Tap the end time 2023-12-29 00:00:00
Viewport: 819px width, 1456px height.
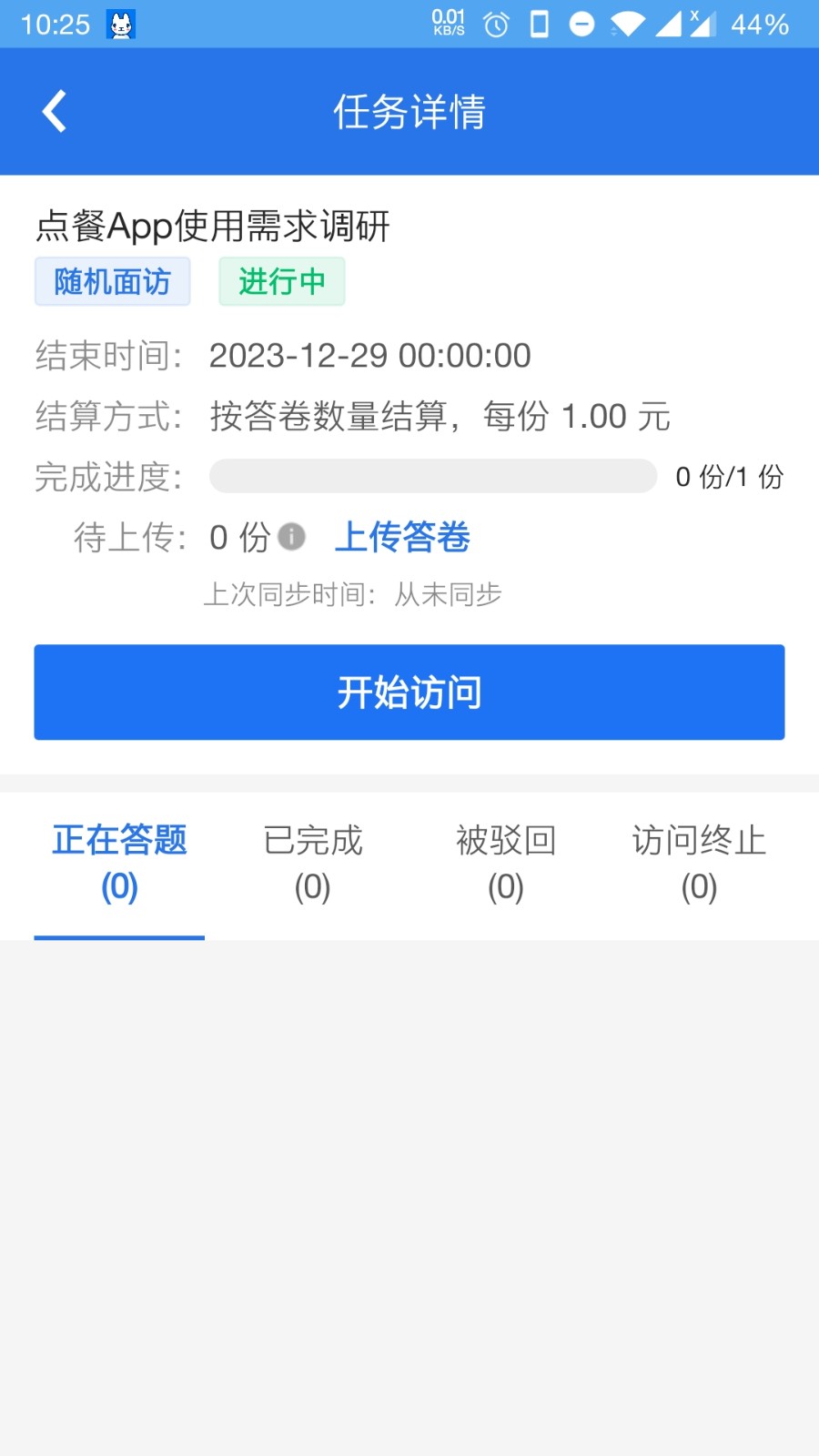tap(369, 355)
